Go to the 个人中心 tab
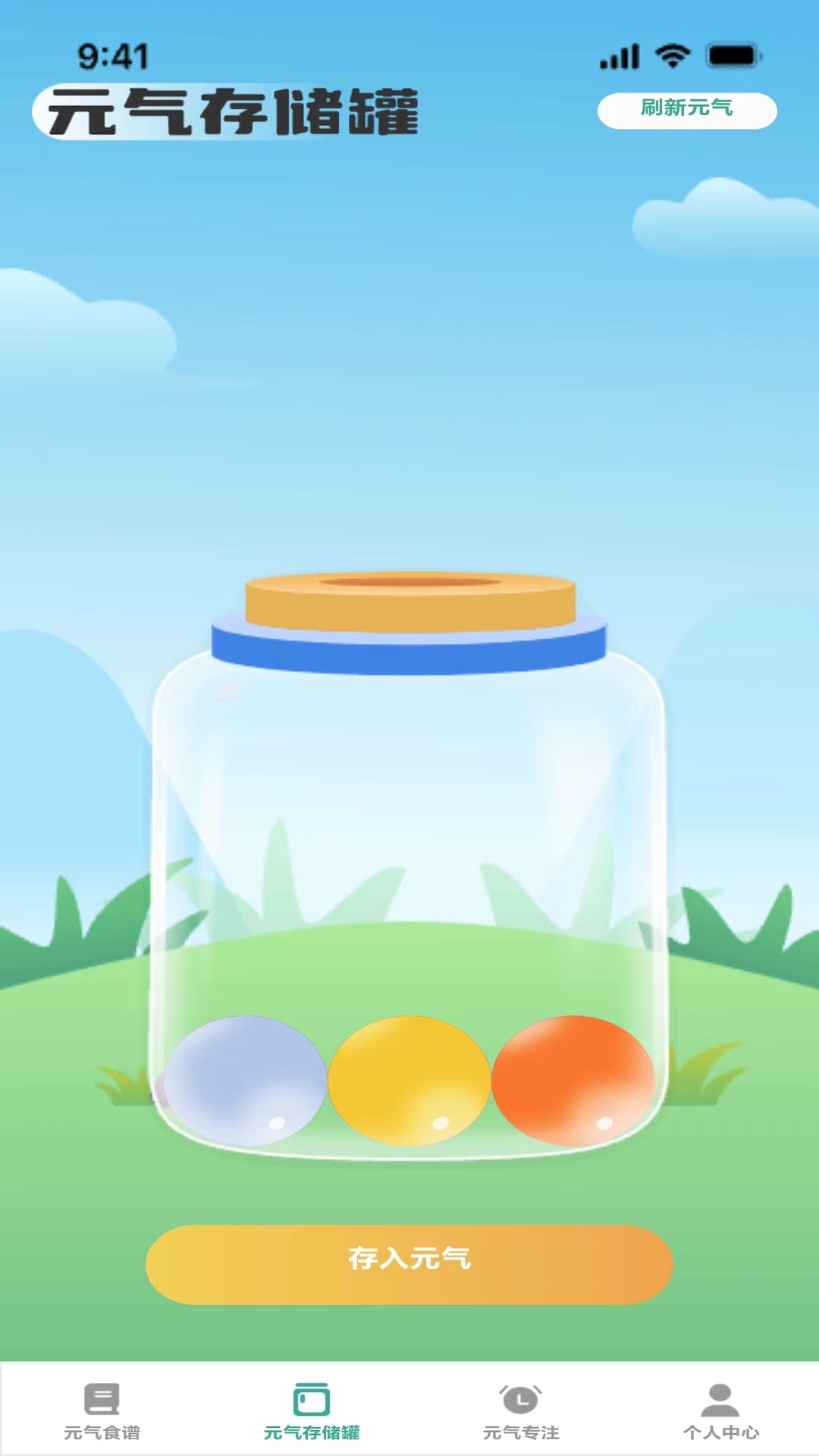The image size is (819, 1456). (720, 1410)
